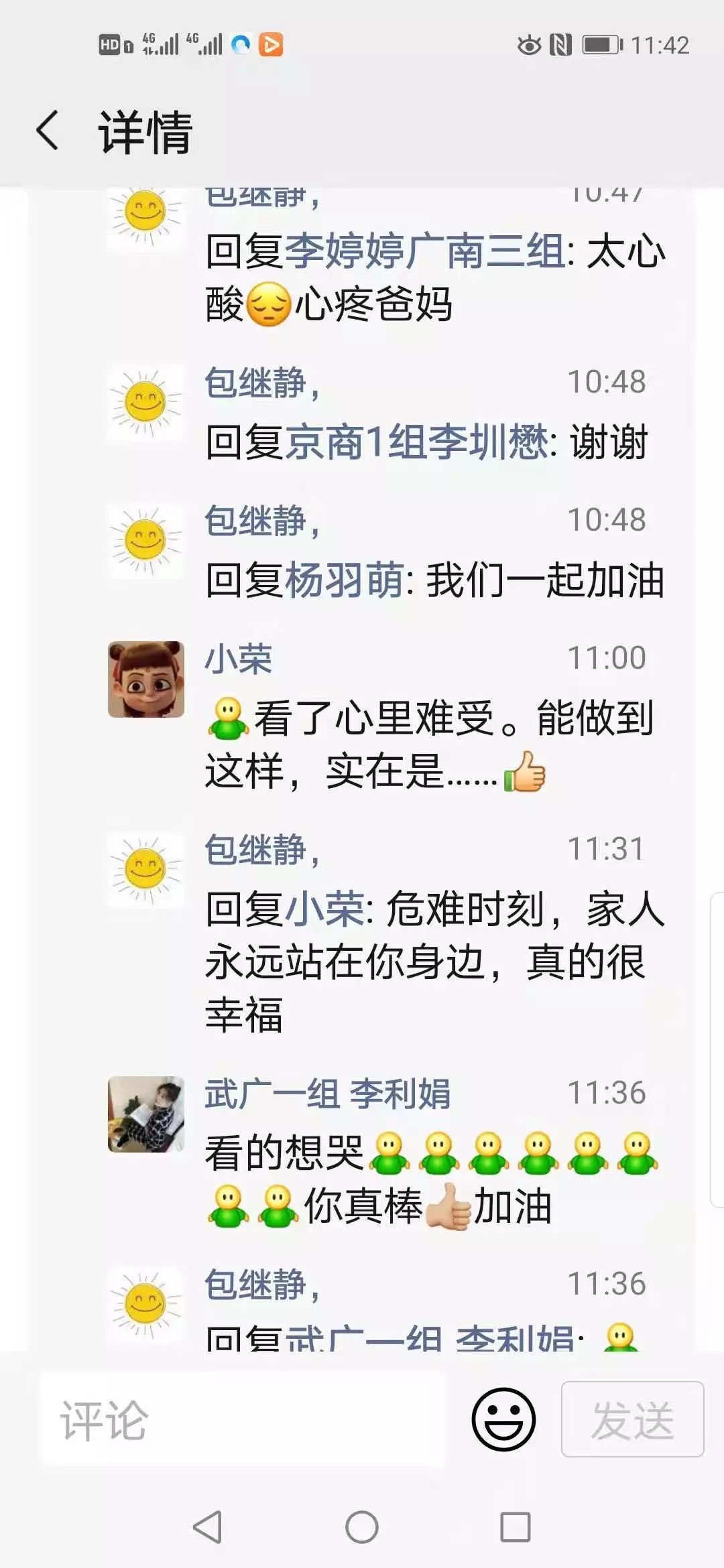Open the emoji picker smiley icon

503,1419
